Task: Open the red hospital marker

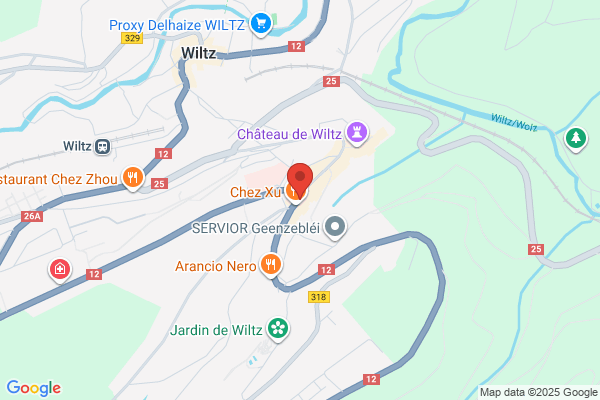Action: click(60, 270)
